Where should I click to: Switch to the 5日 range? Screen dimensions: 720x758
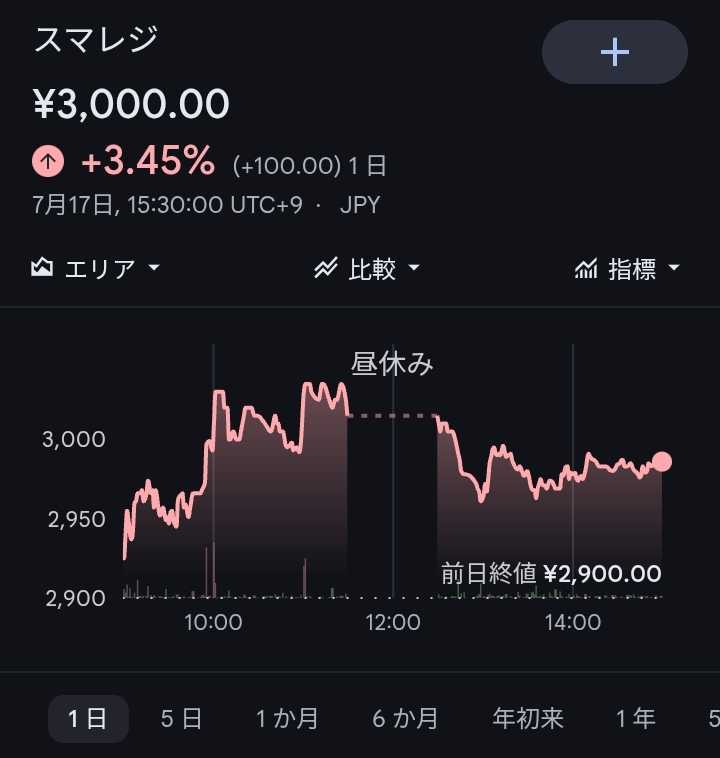pyautogui.click(x=181, y=718)
